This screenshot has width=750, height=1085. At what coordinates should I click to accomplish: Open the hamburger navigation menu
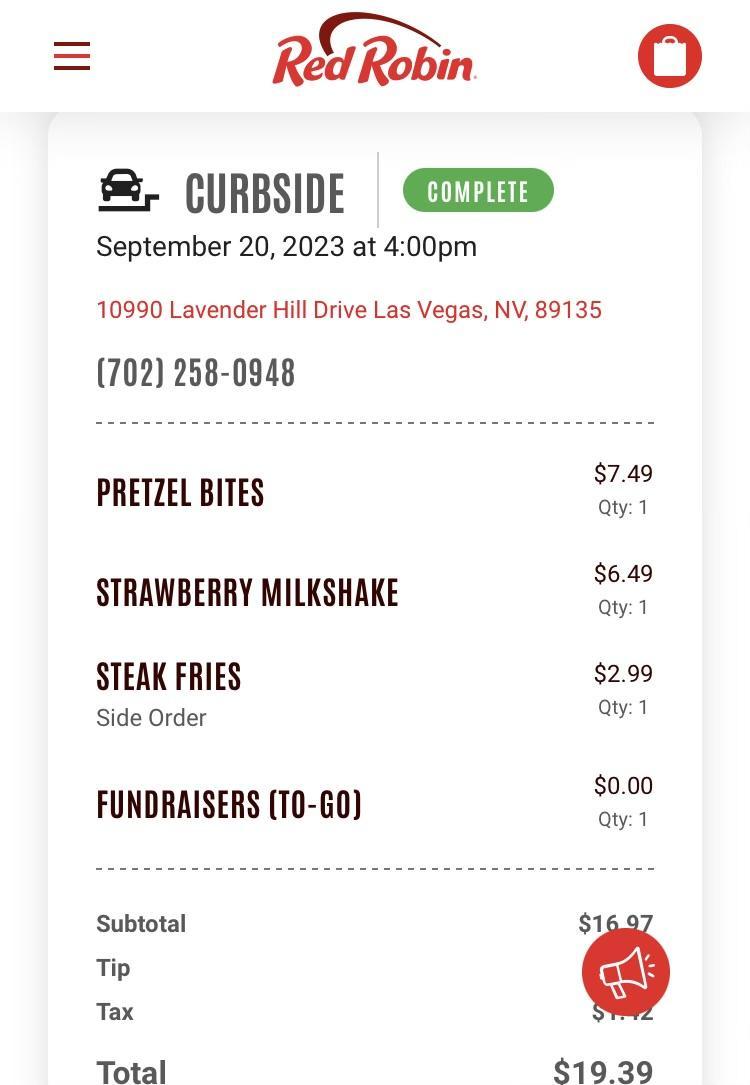click(72, 56)
